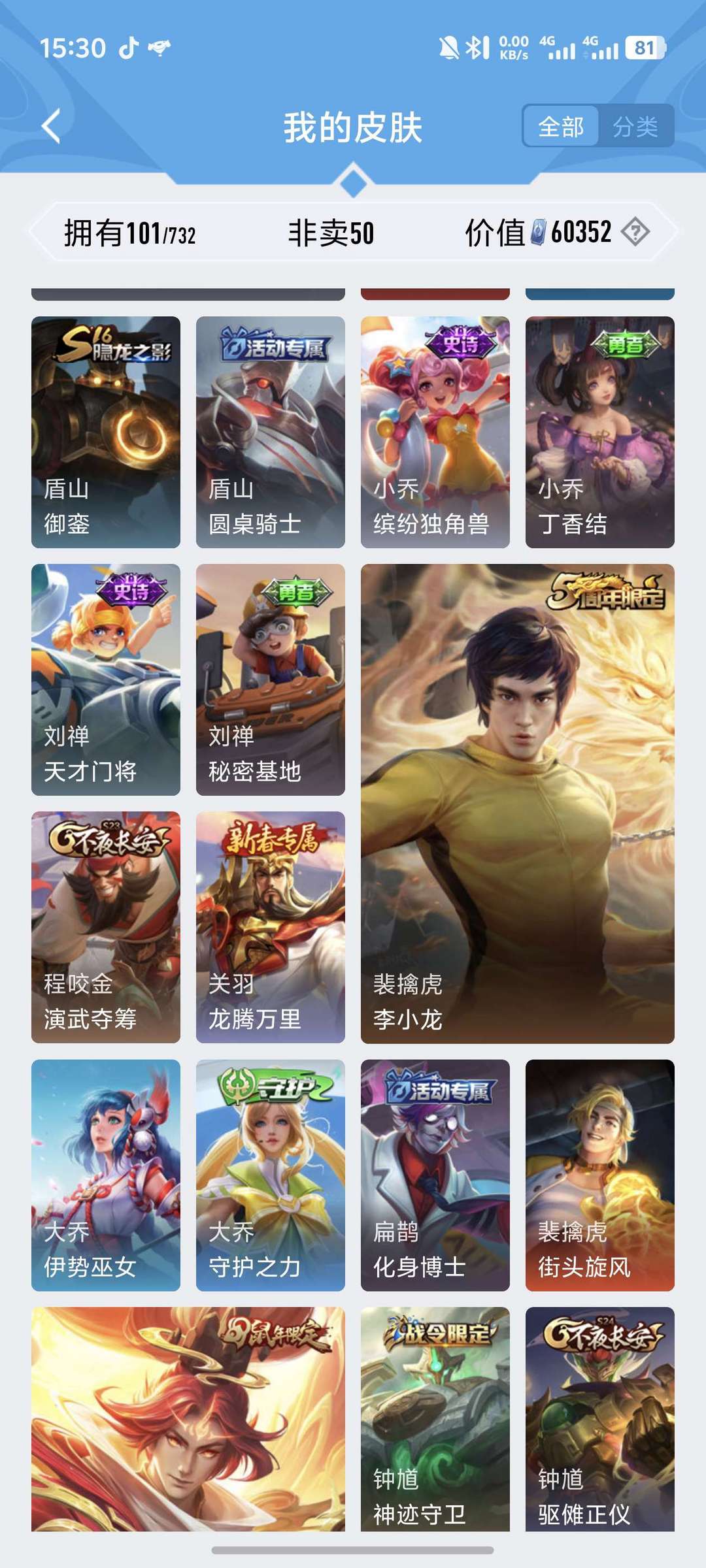The width and height of the screenshot is (706, 1568).
Task: View 小乔 缤纷独角兽 skin
Action: [435, 432]
